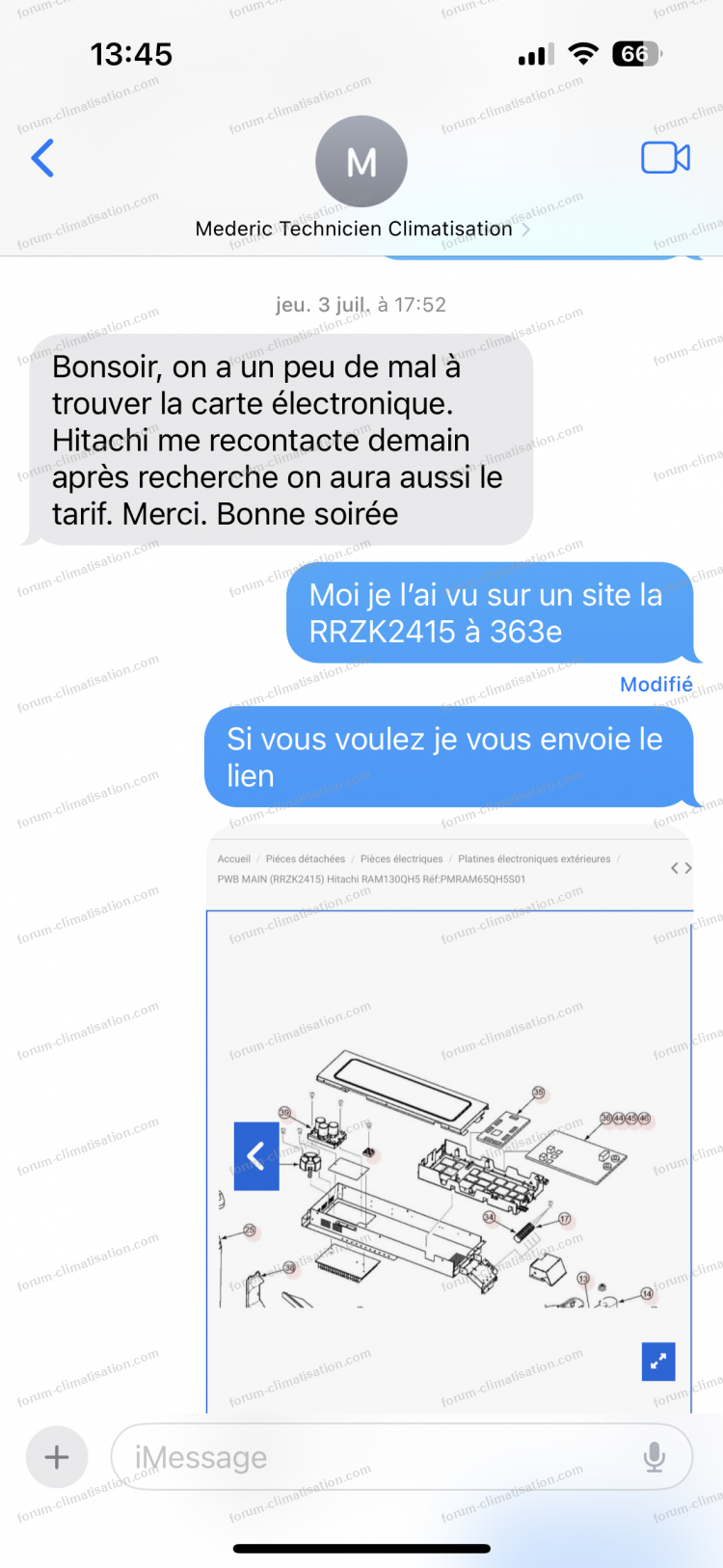Start a FaceTime video call
723x1568 pixels.
coord(666,157)
